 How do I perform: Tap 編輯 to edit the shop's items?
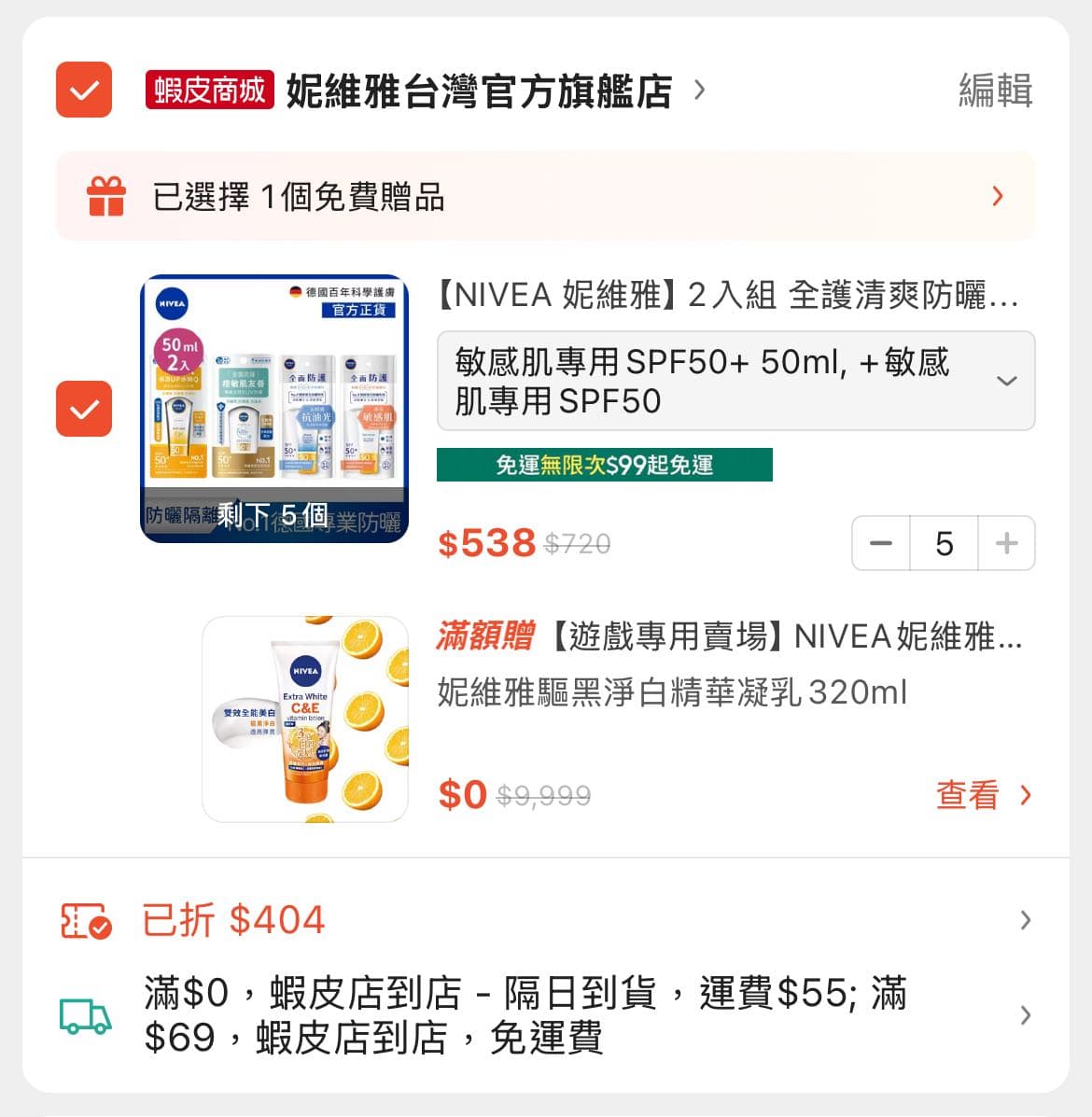click(995, 91)
